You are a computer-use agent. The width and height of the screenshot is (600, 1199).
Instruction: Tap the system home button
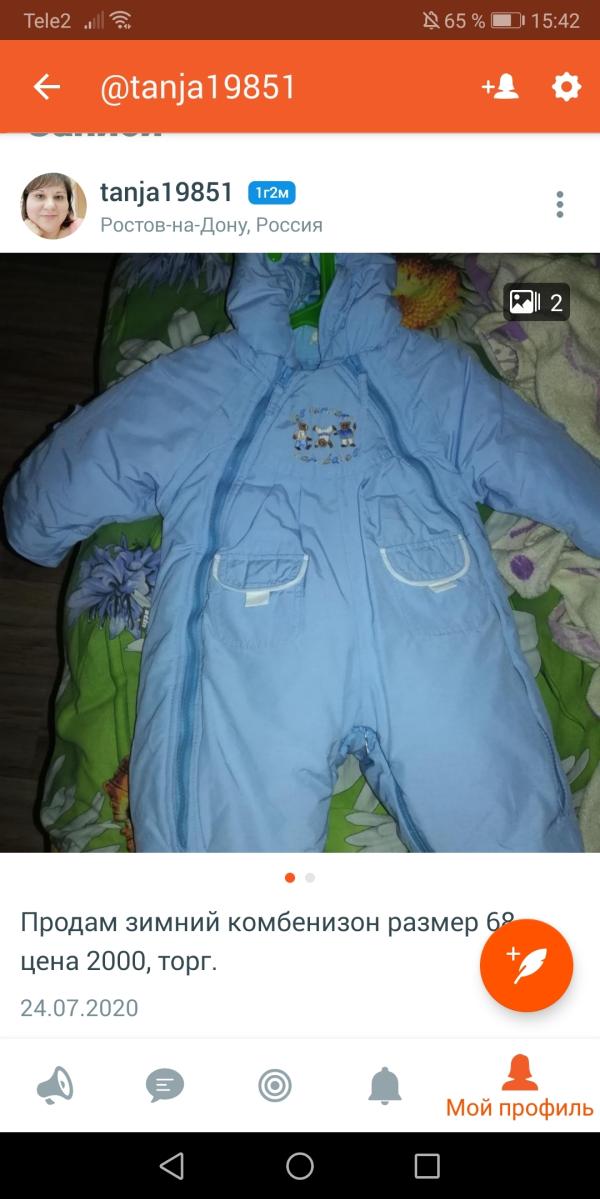pos(300,1166)
